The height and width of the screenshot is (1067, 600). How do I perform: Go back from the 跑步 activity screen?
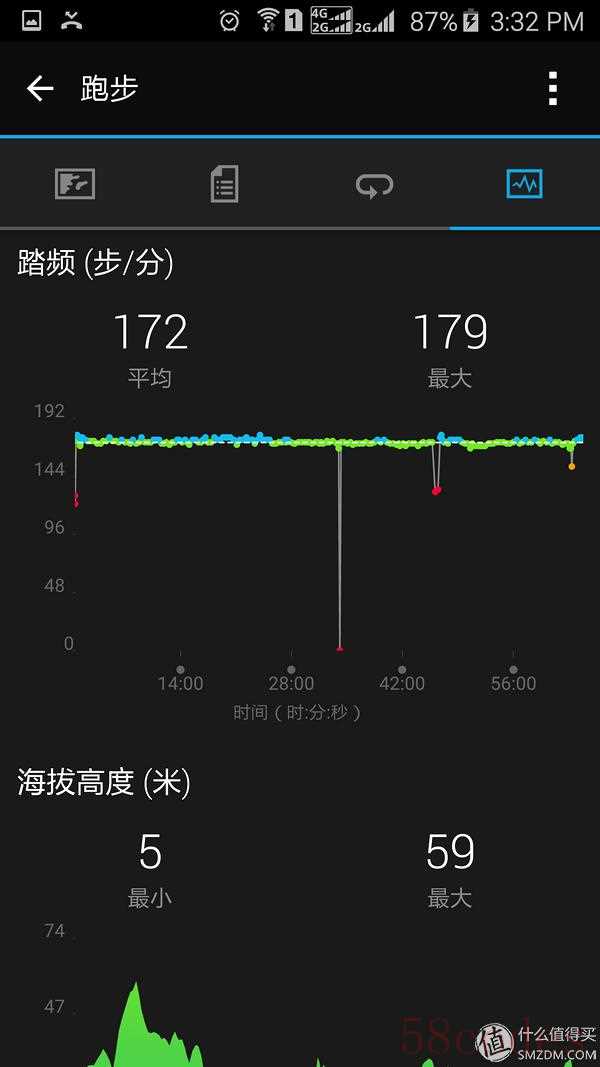[x=39, y=88]
